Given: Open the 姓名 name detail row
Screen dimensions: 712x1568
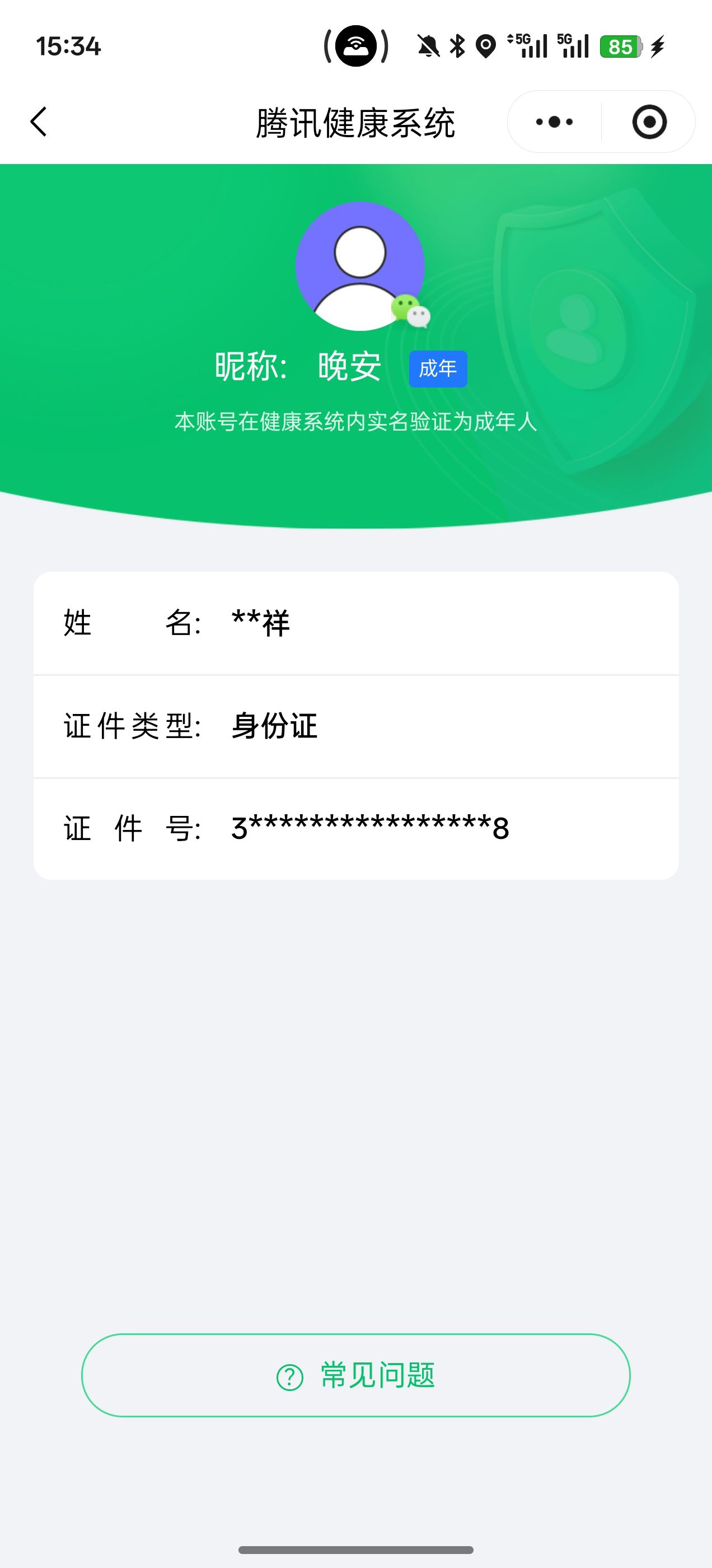Looking at the screenshot, I should pyautogui.click(x=356, y=622).
